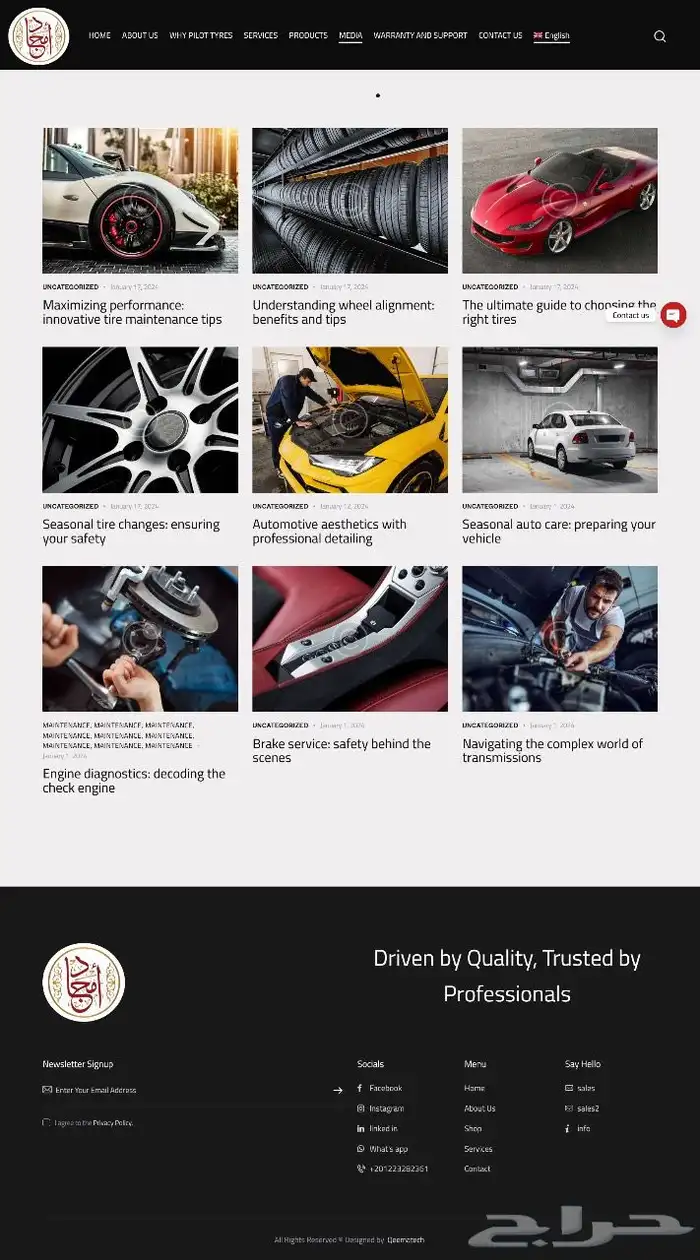This screenshot has width=700, height=1260.
Task: Open Brake service: safety behind the scenes
Action: [341, 750]
